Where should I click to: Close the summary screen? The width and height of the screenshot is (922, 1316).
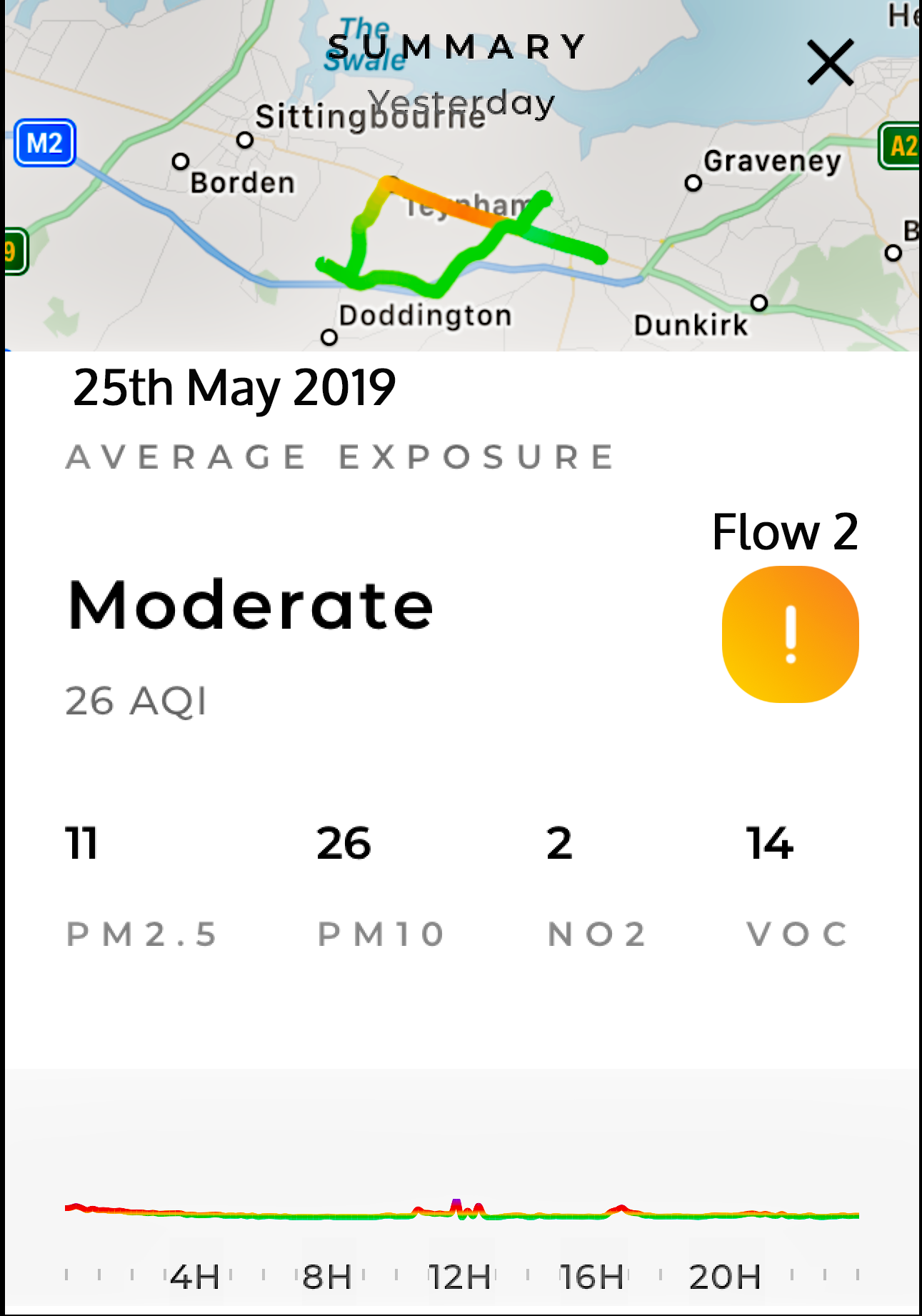pyautogui.click(x=830, y=63)
